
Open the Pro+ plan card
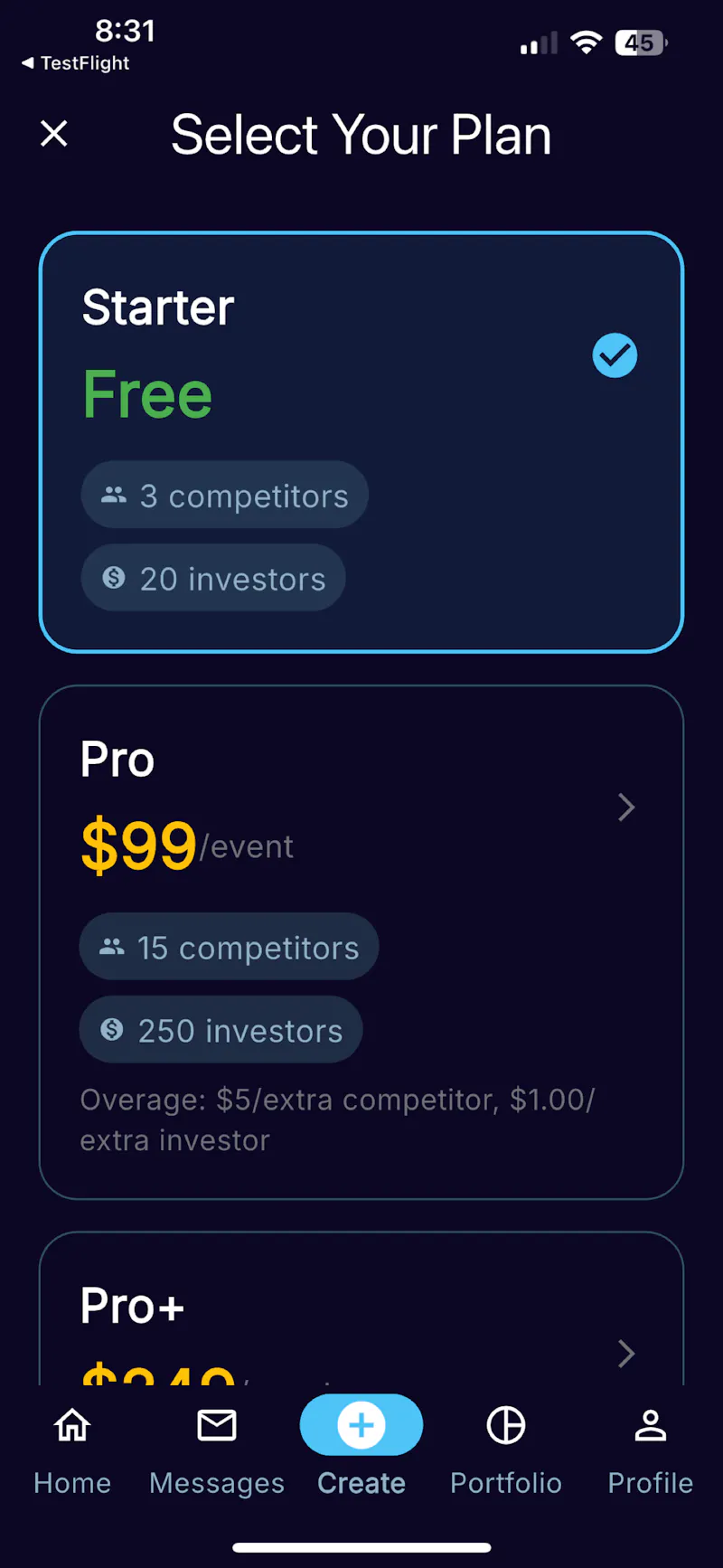(x=361, y=1308)
